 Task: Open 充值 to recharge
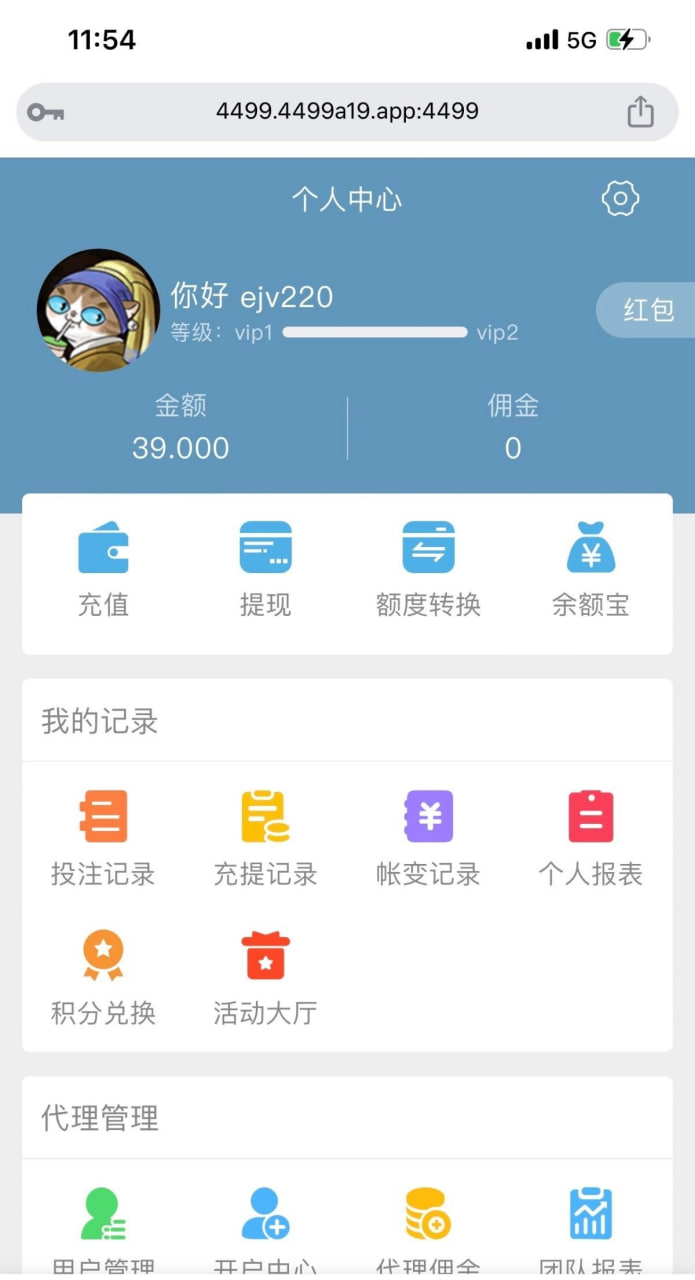point(103,569)
